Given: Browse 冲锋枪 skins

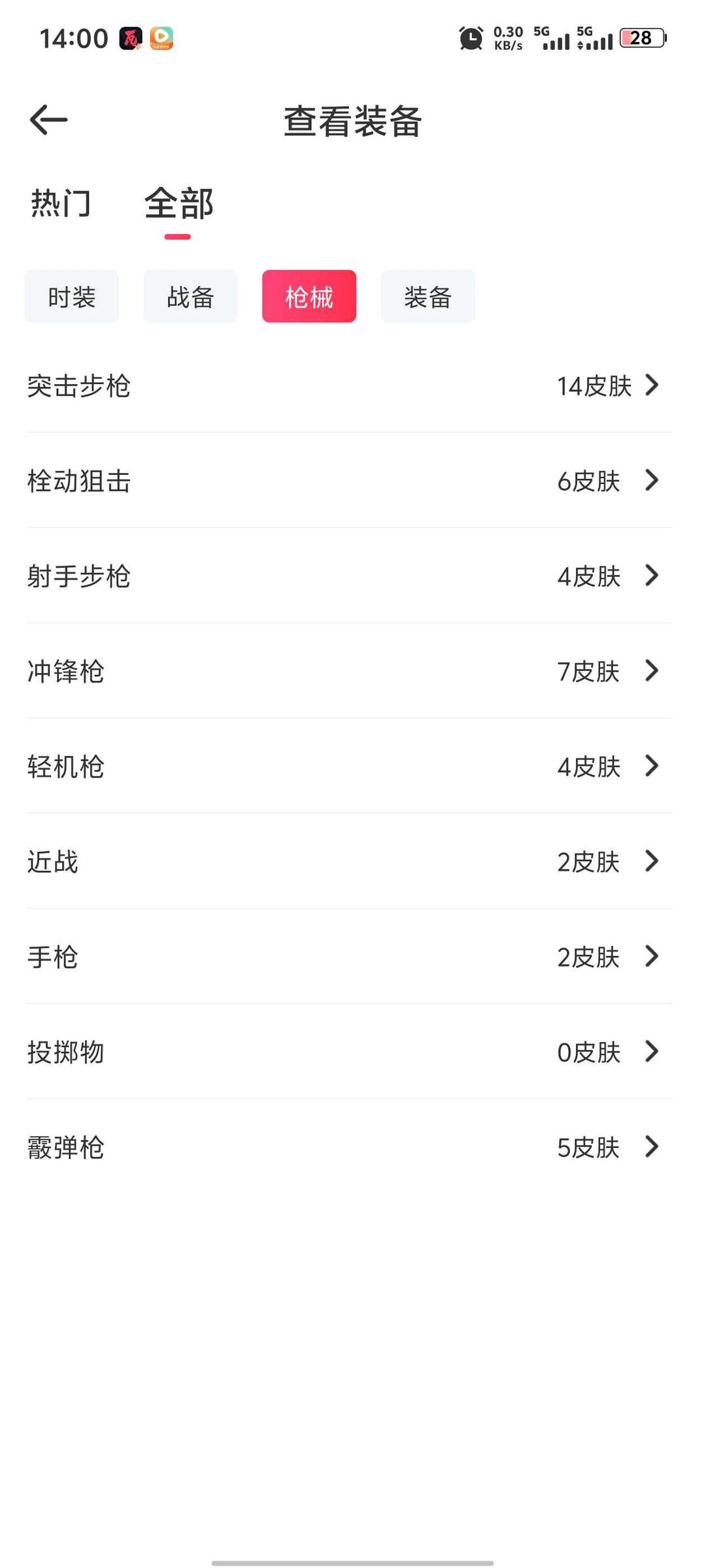Looking at the screenshot, I should point(349,671).
